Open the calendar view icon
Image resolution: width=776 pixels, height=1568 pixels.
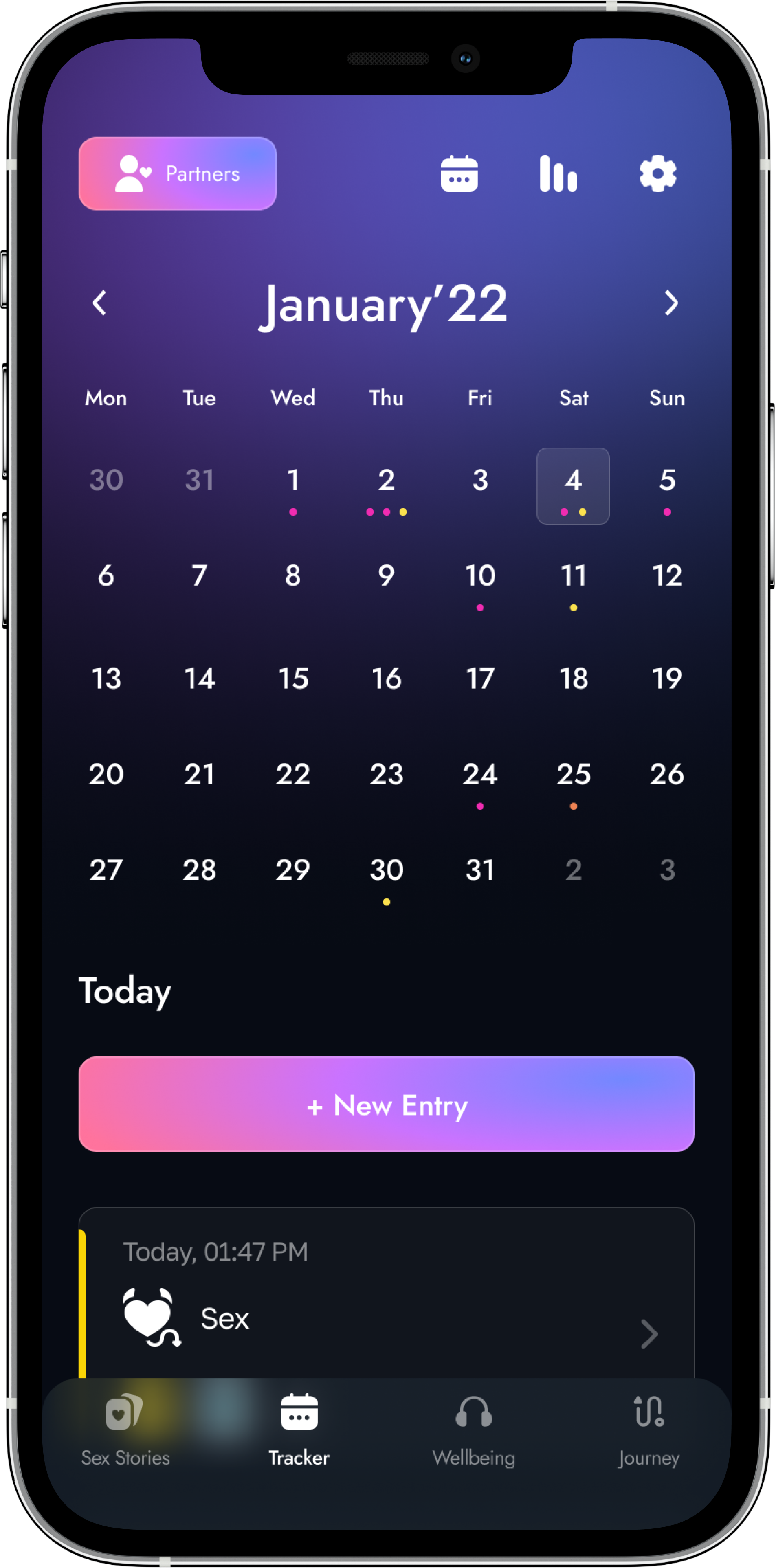coord(459,174)
